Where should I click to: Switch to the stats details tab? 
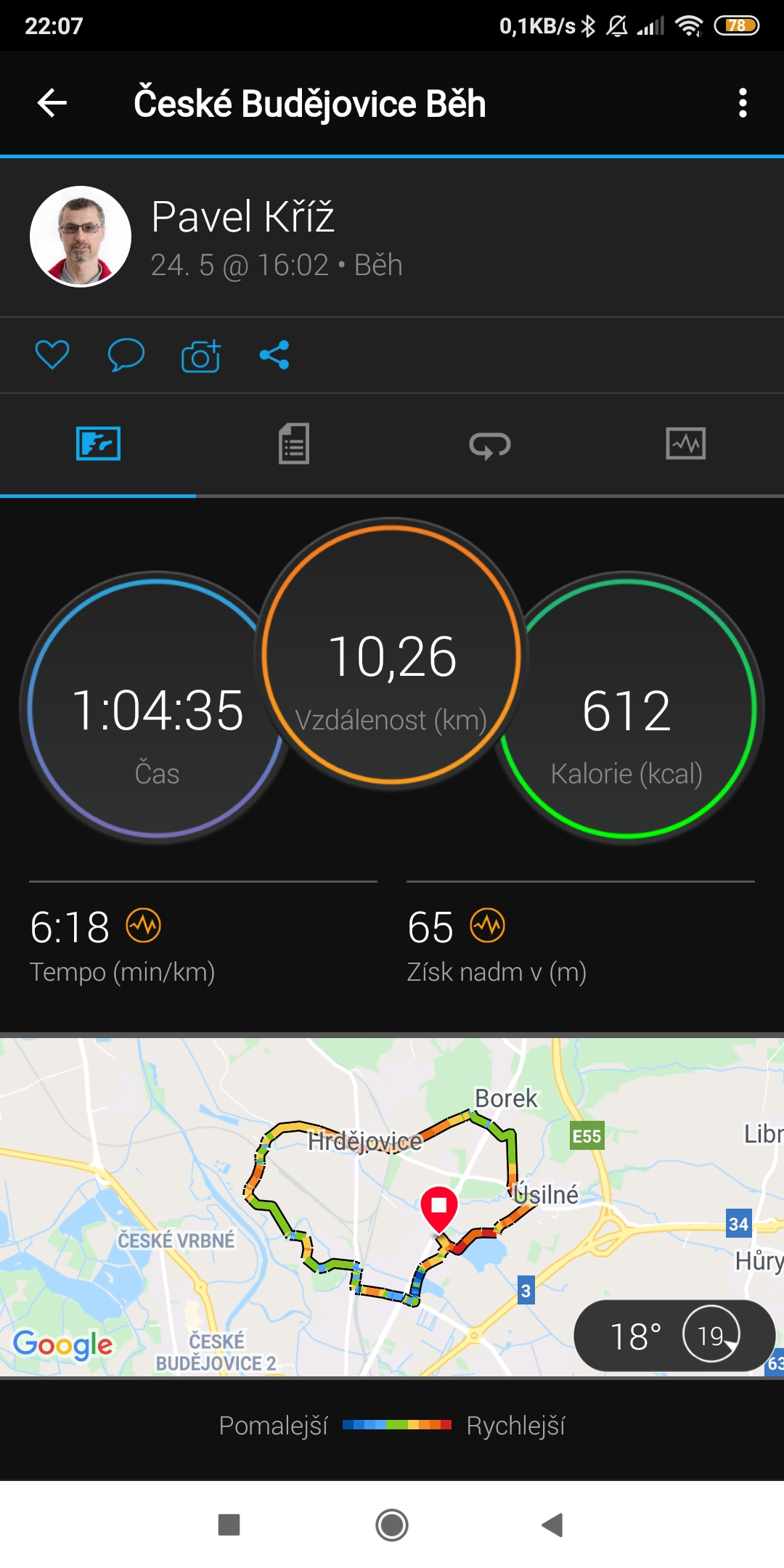point(294,444)
